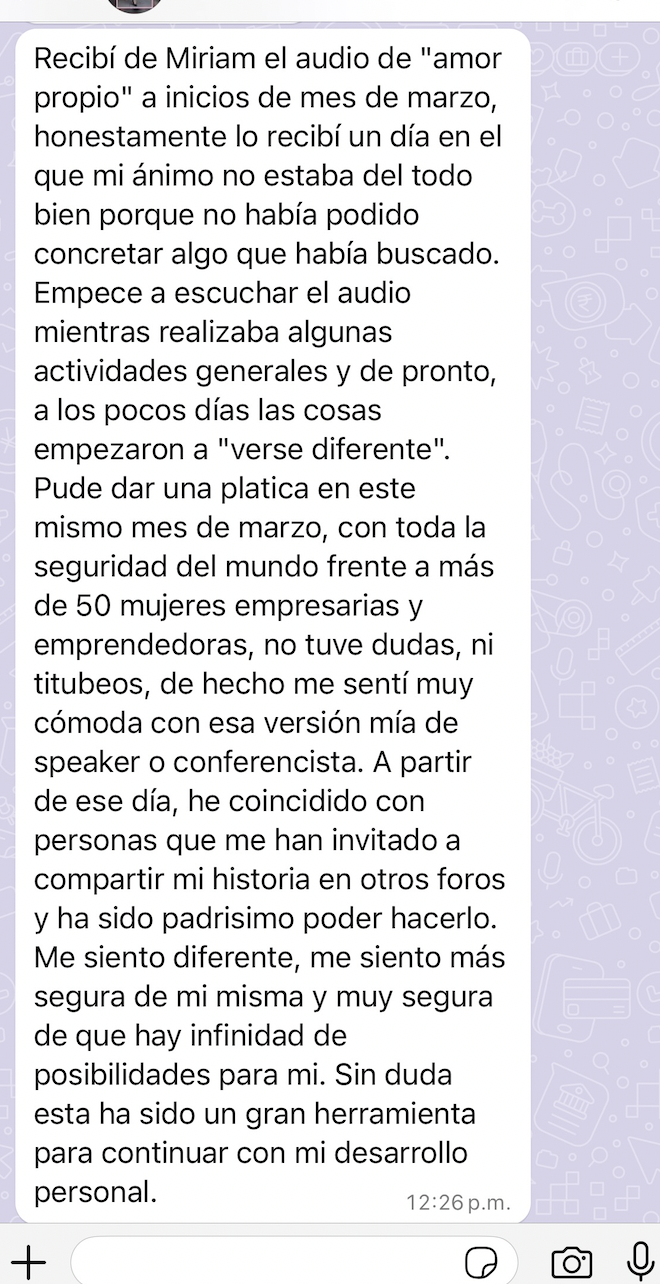Open the attachment plus menu
Screen dimensions: 660x1284
(28, 1260)
